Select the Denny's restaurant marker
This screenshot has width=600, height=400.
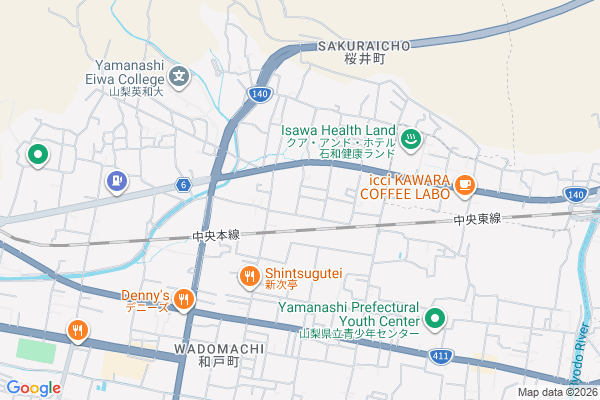point(184,299)
